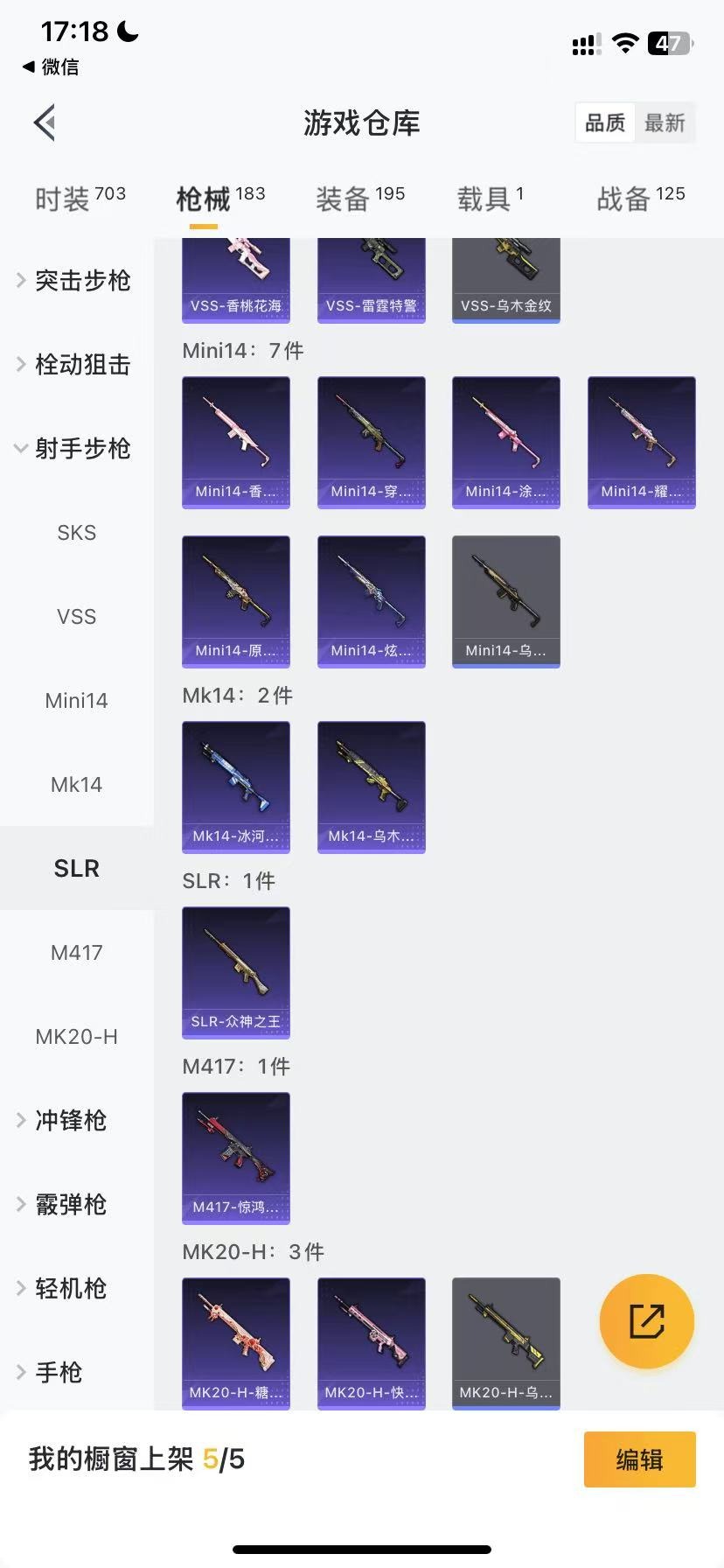Select Mk14 in the sidebar
Screen dimensions: 724x1568
pyautogui.click(x=77, y=784)
